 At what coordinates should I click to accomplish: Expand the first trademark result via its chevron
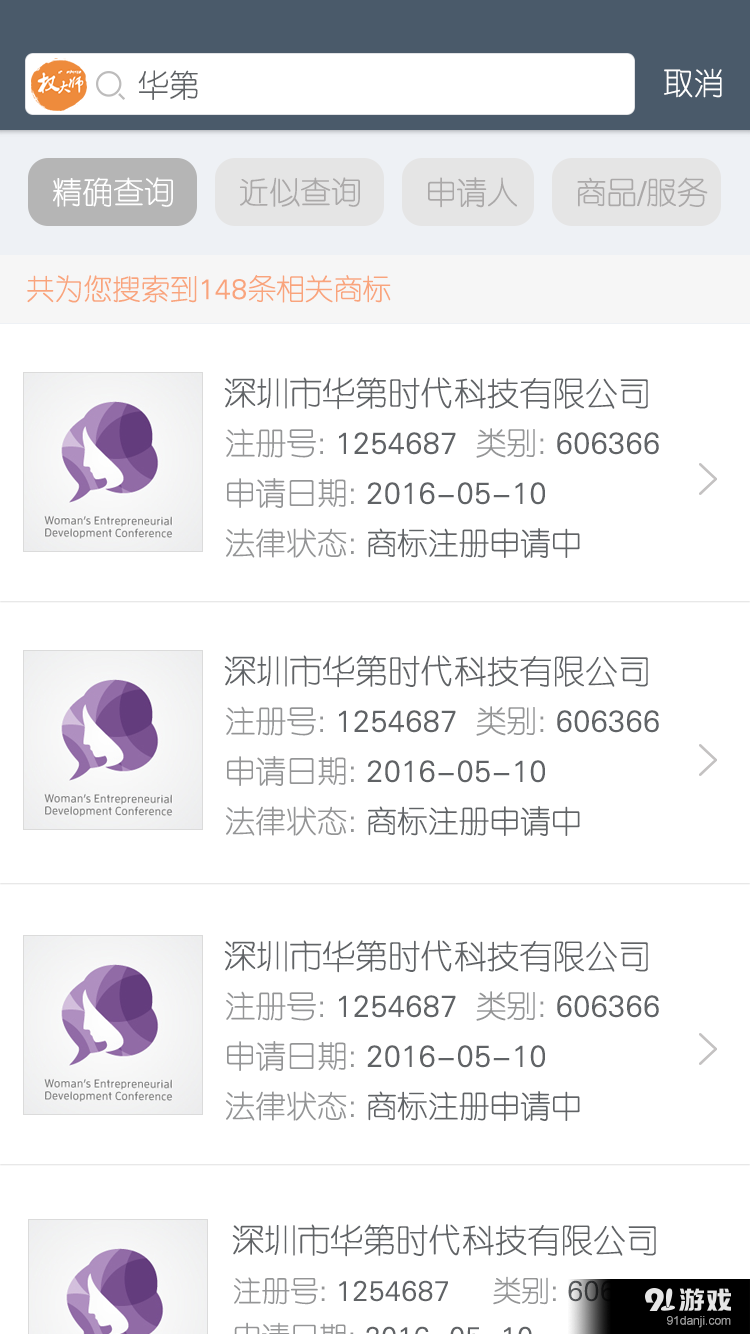[707, 479]
